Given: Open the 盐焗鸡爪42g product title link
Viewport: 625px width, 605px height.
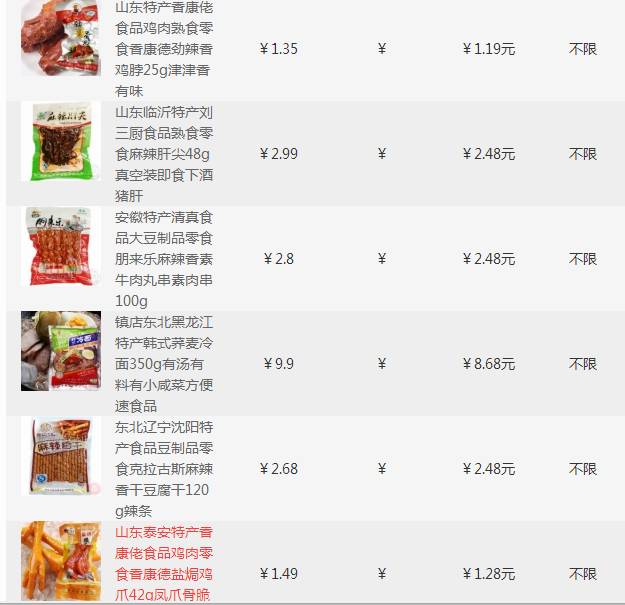Looking at the screenshot, I should 164,564.
